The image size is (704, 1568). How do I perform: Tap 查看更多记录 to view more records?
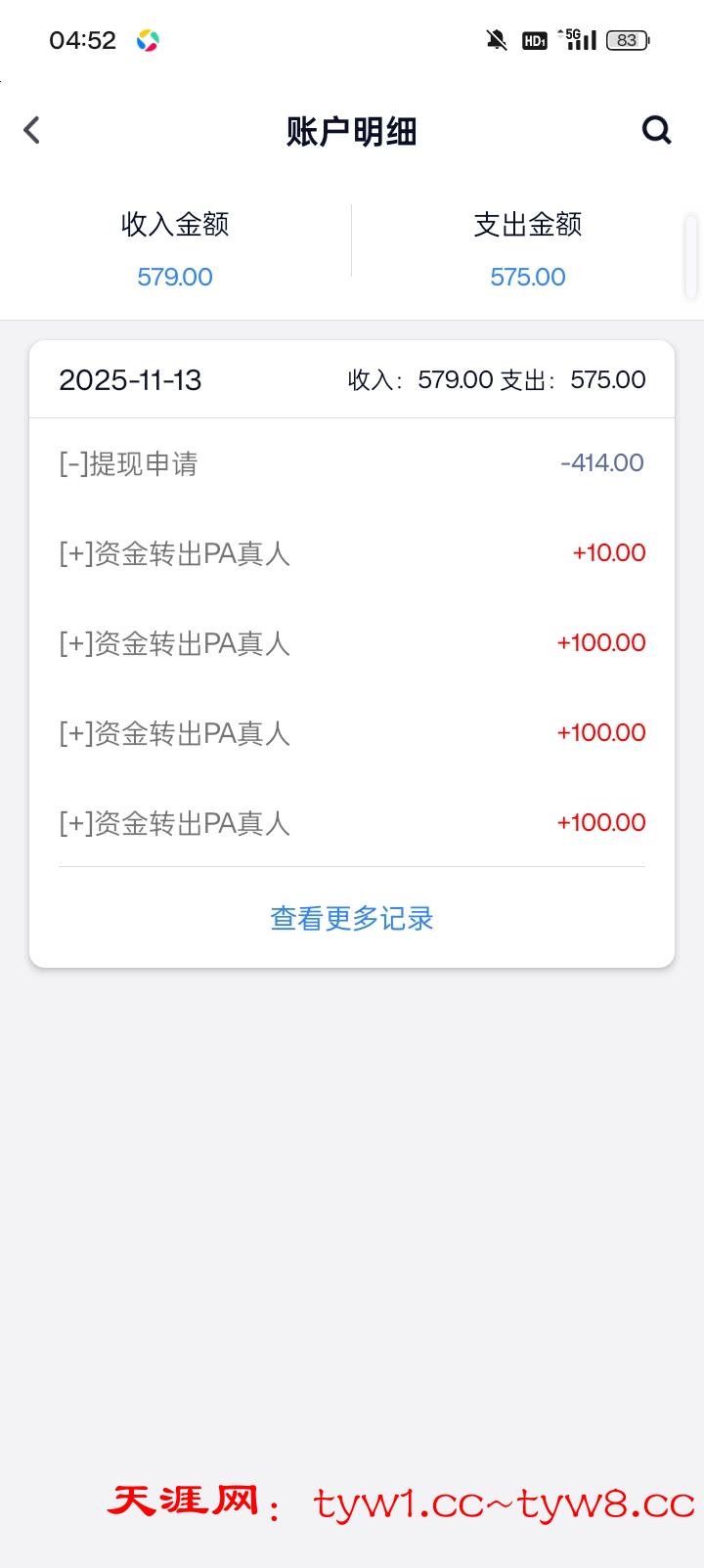point(352,918)
